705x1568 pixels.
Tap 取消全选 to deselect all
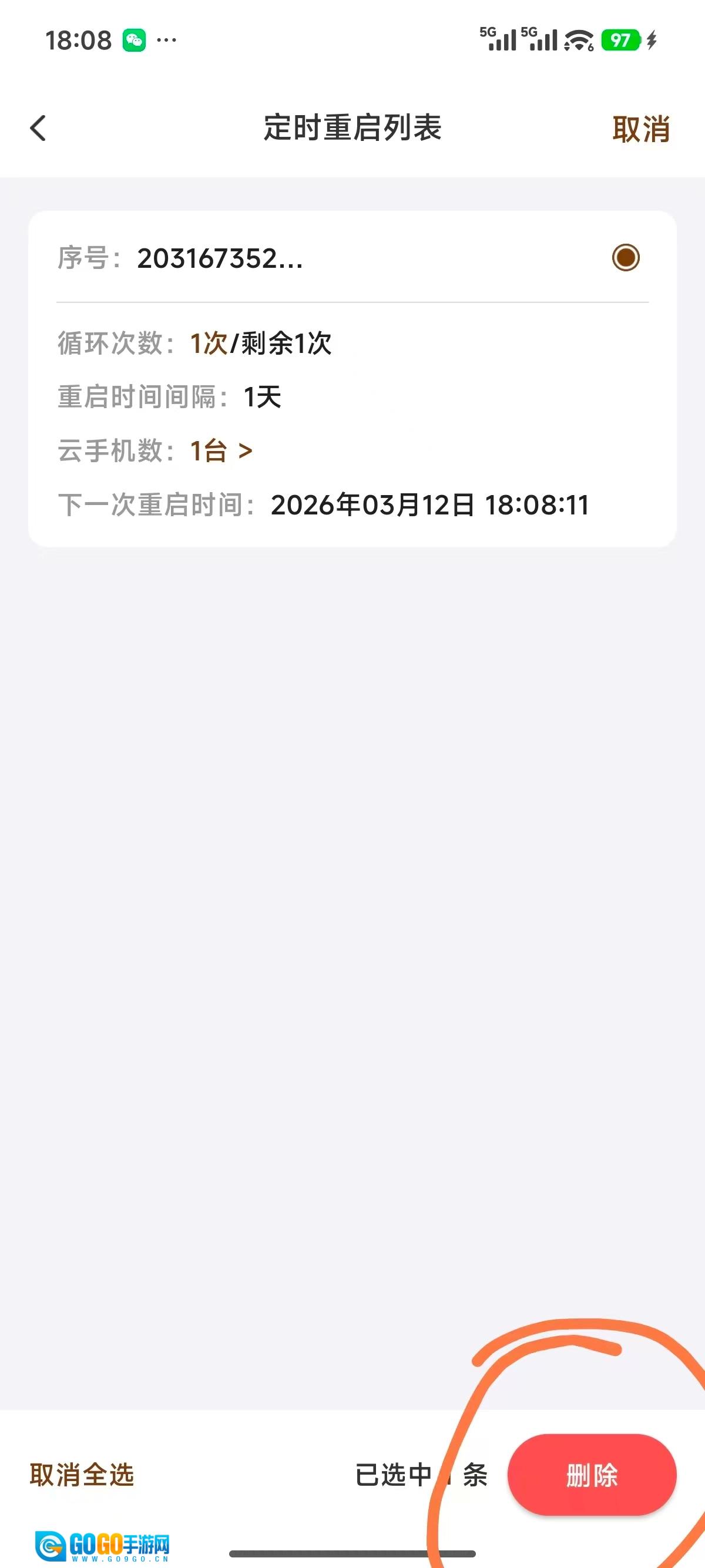point(82,1474)
